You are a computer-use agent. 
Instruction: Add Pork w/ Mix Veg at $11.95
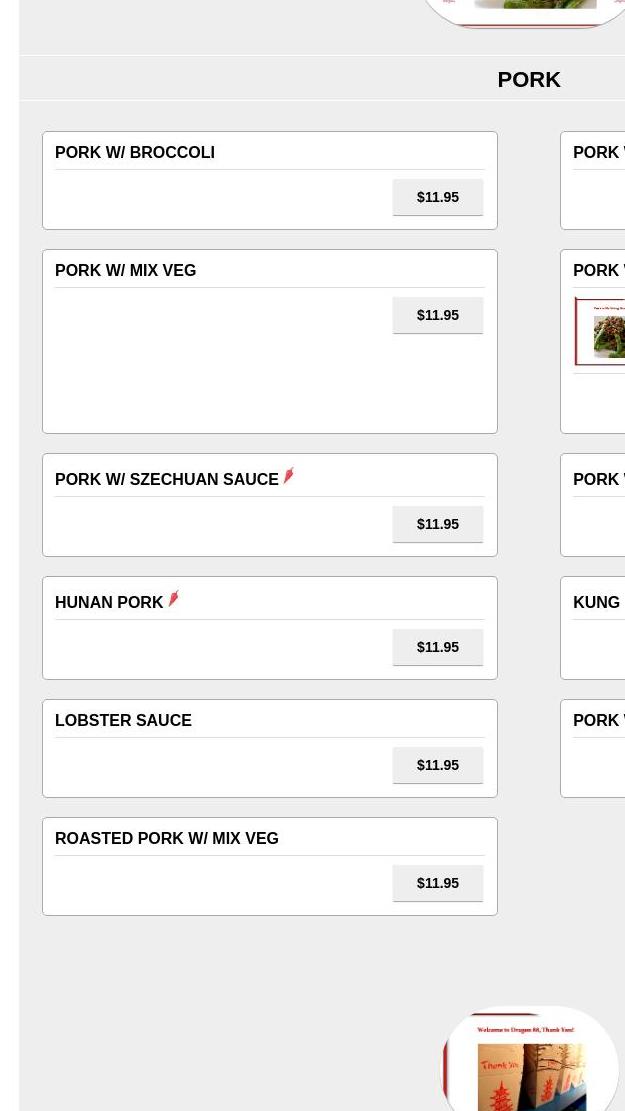coord(438,315)
